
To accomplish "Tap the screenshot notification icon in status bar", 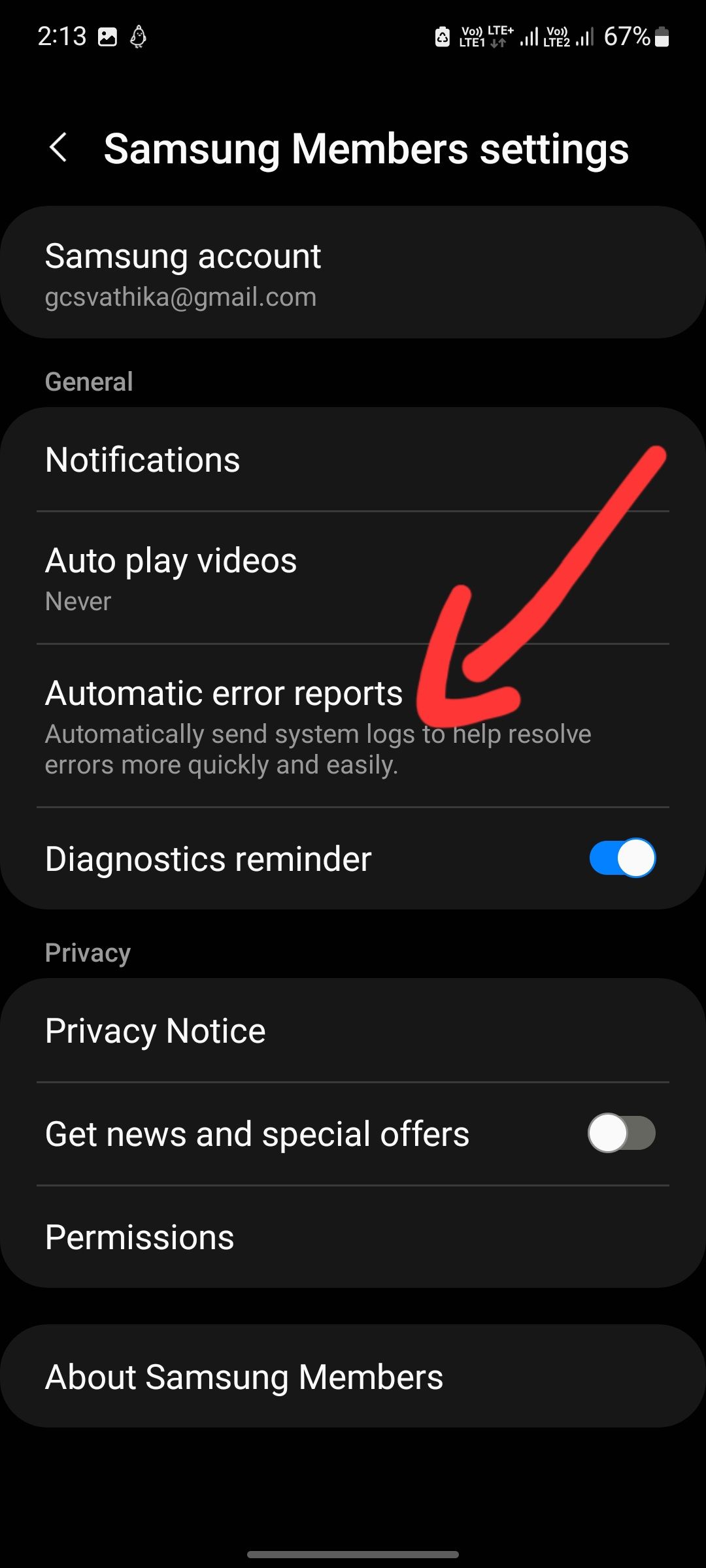I will (108, 37).
